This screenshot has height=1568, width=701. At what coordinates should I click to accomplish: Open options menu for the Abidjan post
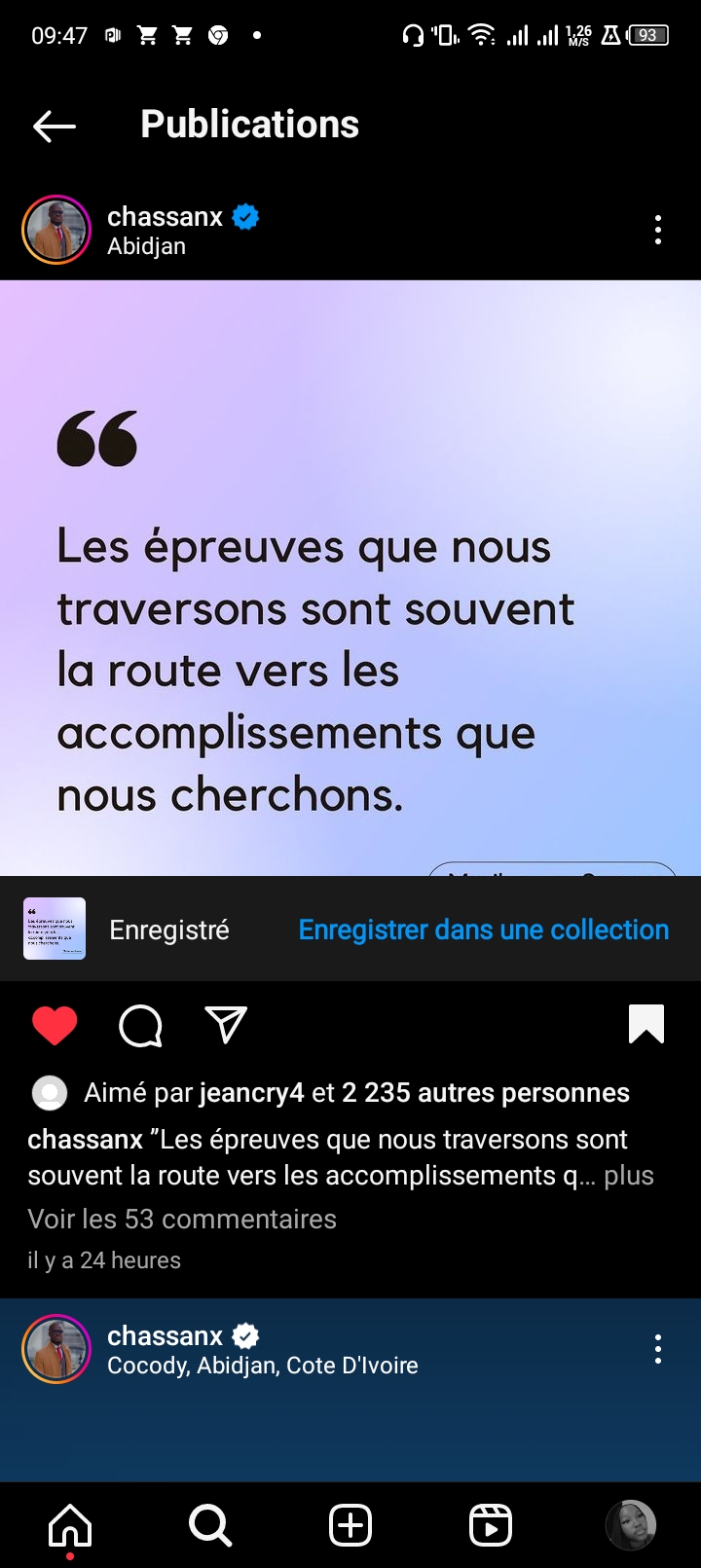pyautogui.click(x=658, y=231)
